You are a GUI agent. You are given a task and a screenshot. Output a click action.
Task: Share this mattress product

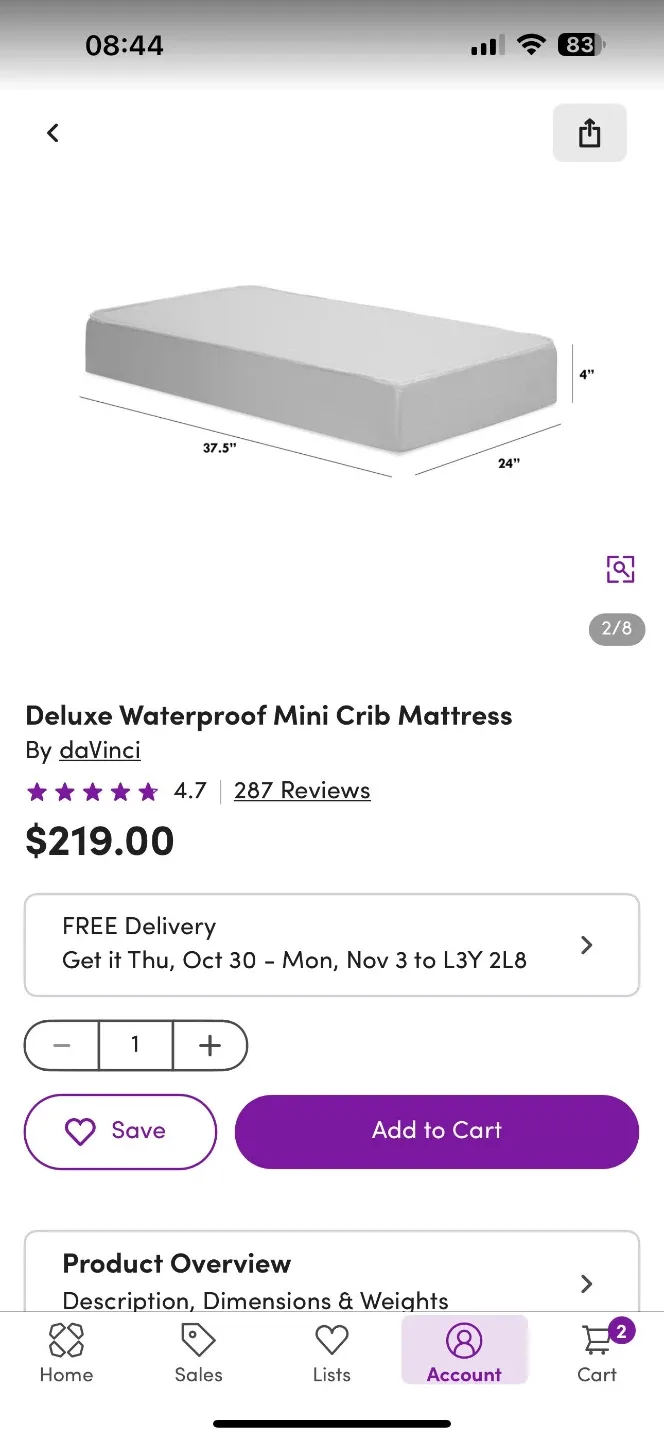point(589,133)
